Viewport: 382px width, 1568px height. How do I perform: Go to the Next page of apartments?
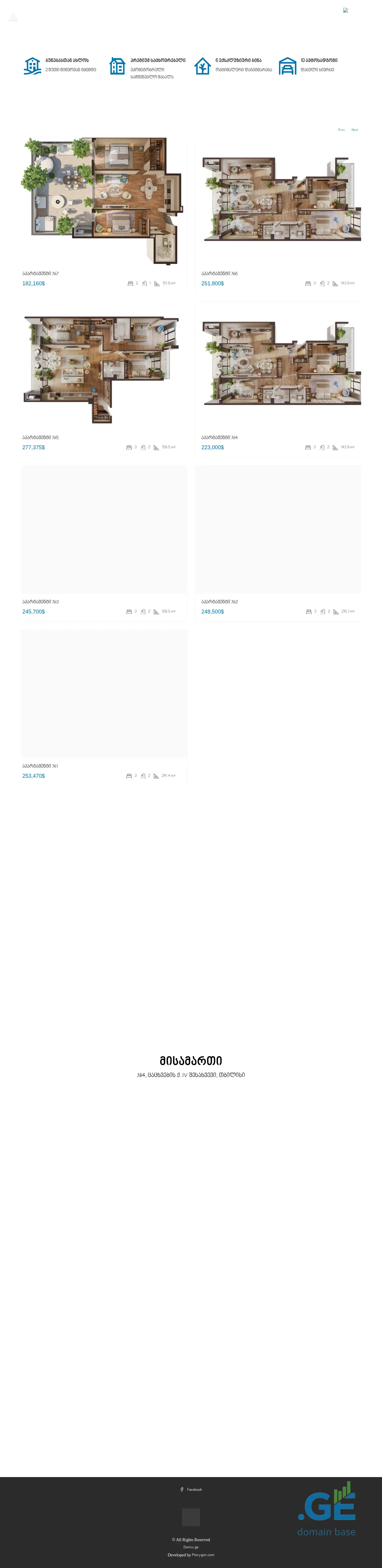coord(355,130)
